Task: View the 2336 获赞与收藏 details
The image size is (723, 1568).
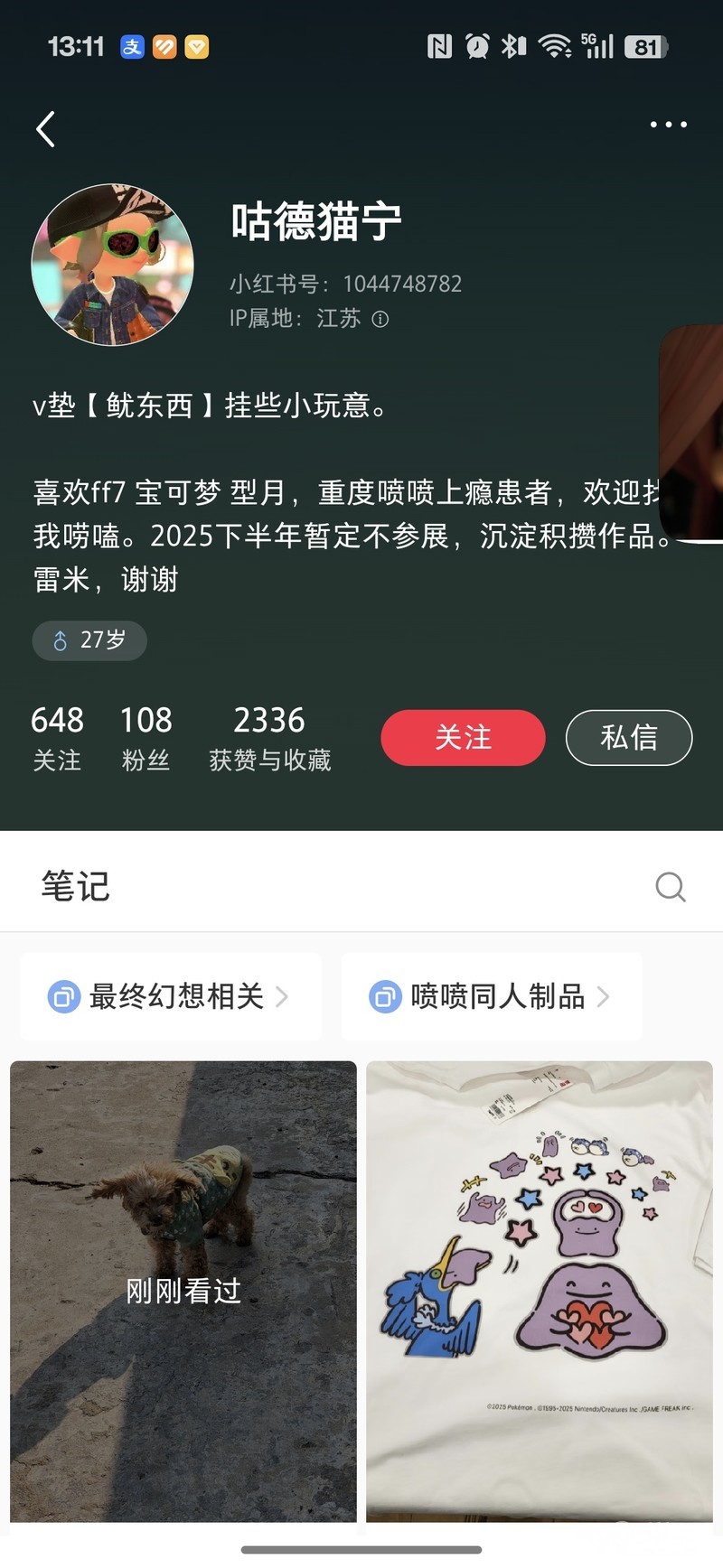Action: (x=269, y=738)
